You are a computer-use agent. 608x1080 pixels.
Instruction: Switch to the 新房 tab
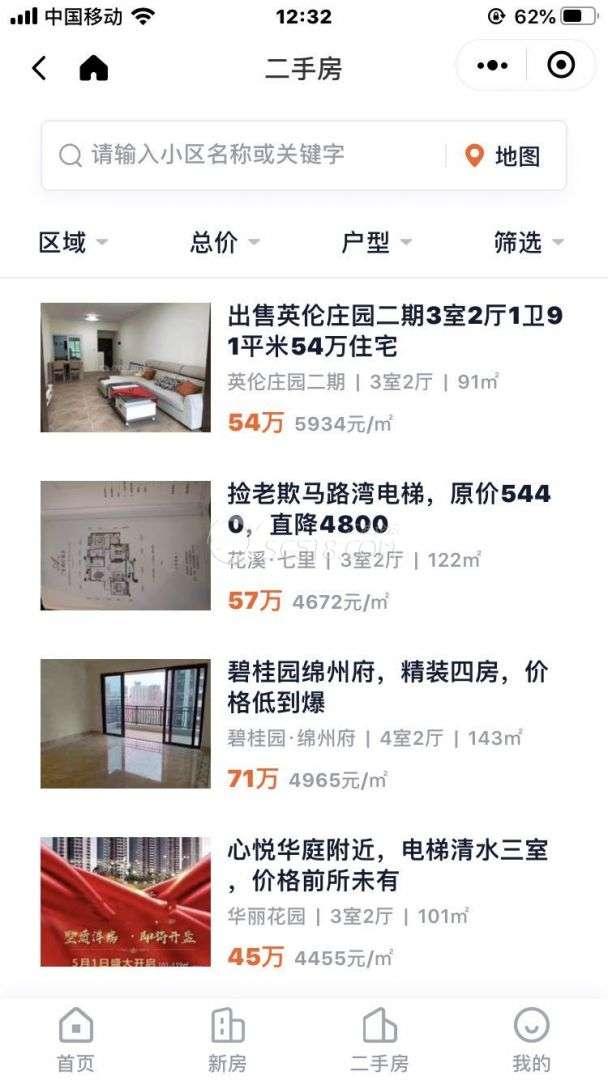(x=227, y=1038)
